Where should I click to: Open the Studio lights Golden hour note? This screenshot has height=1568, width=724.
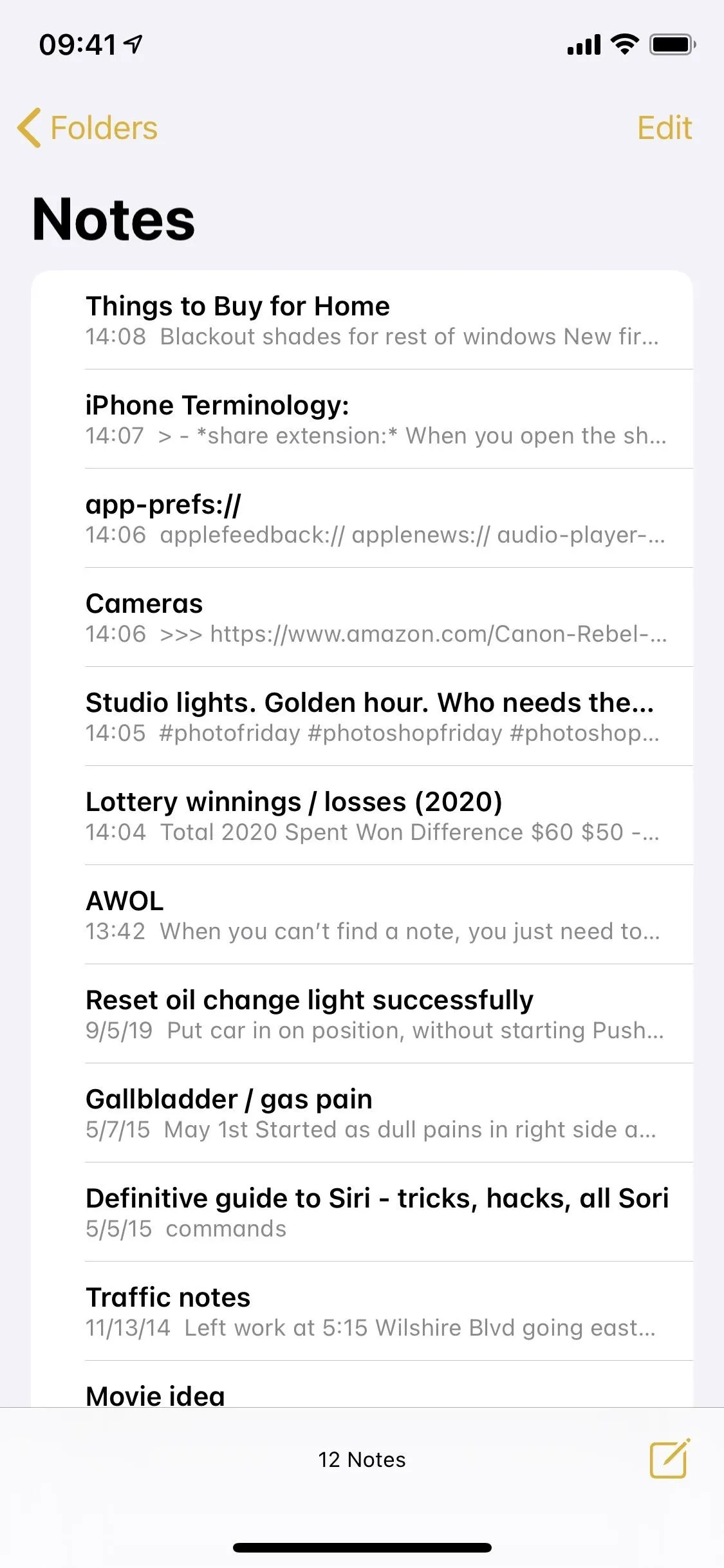362,716
